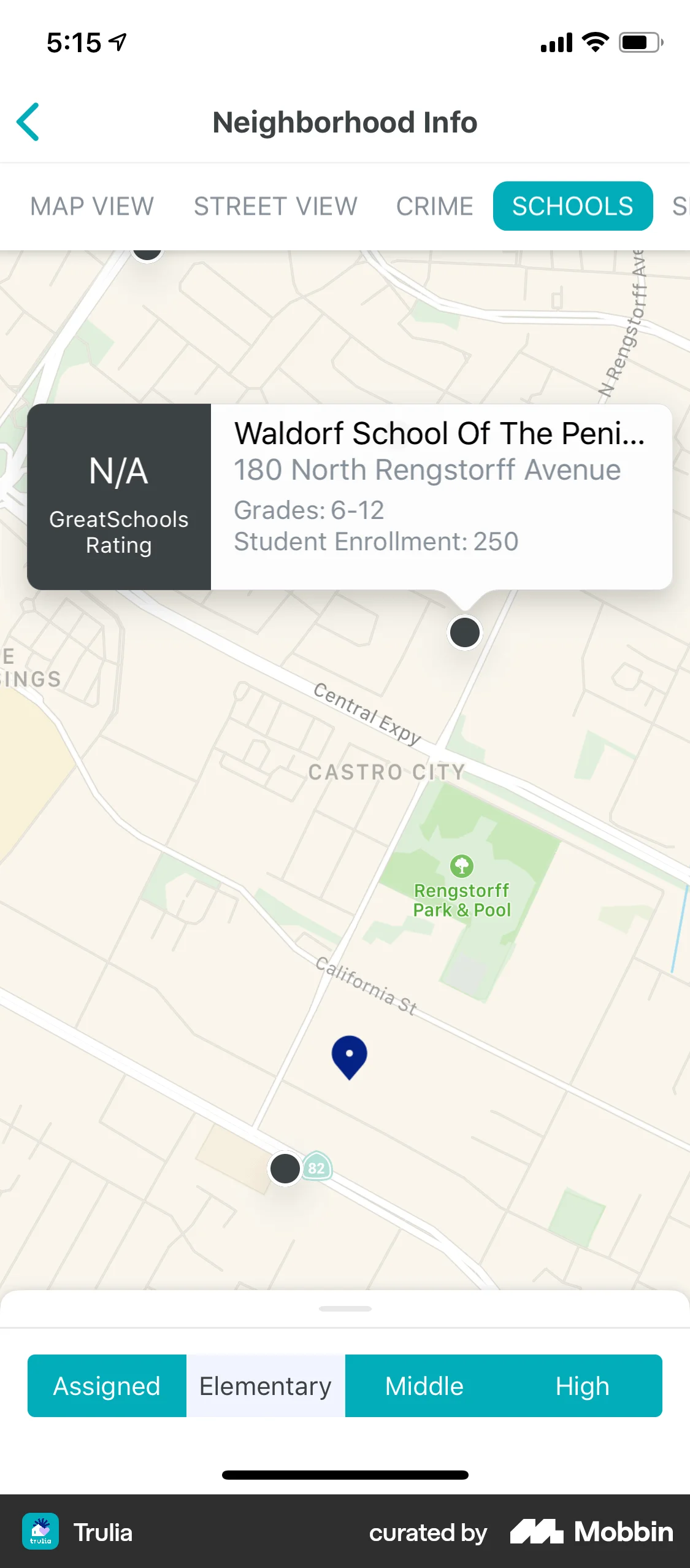Switch to the CRIME tab

[x=434, y=206]
